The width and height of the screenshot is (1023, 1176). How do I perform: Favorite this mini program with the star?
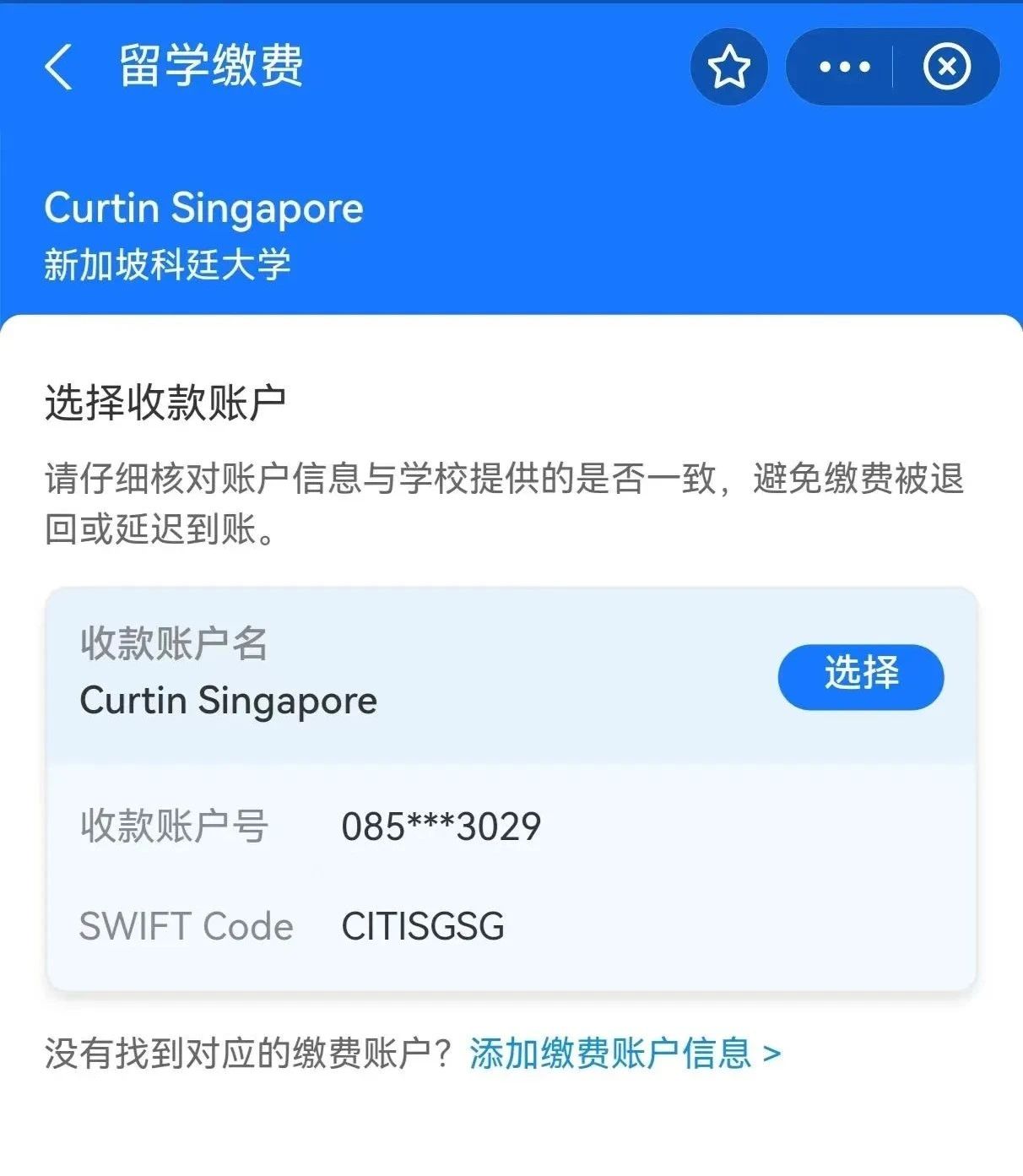(x=728, y=67)
